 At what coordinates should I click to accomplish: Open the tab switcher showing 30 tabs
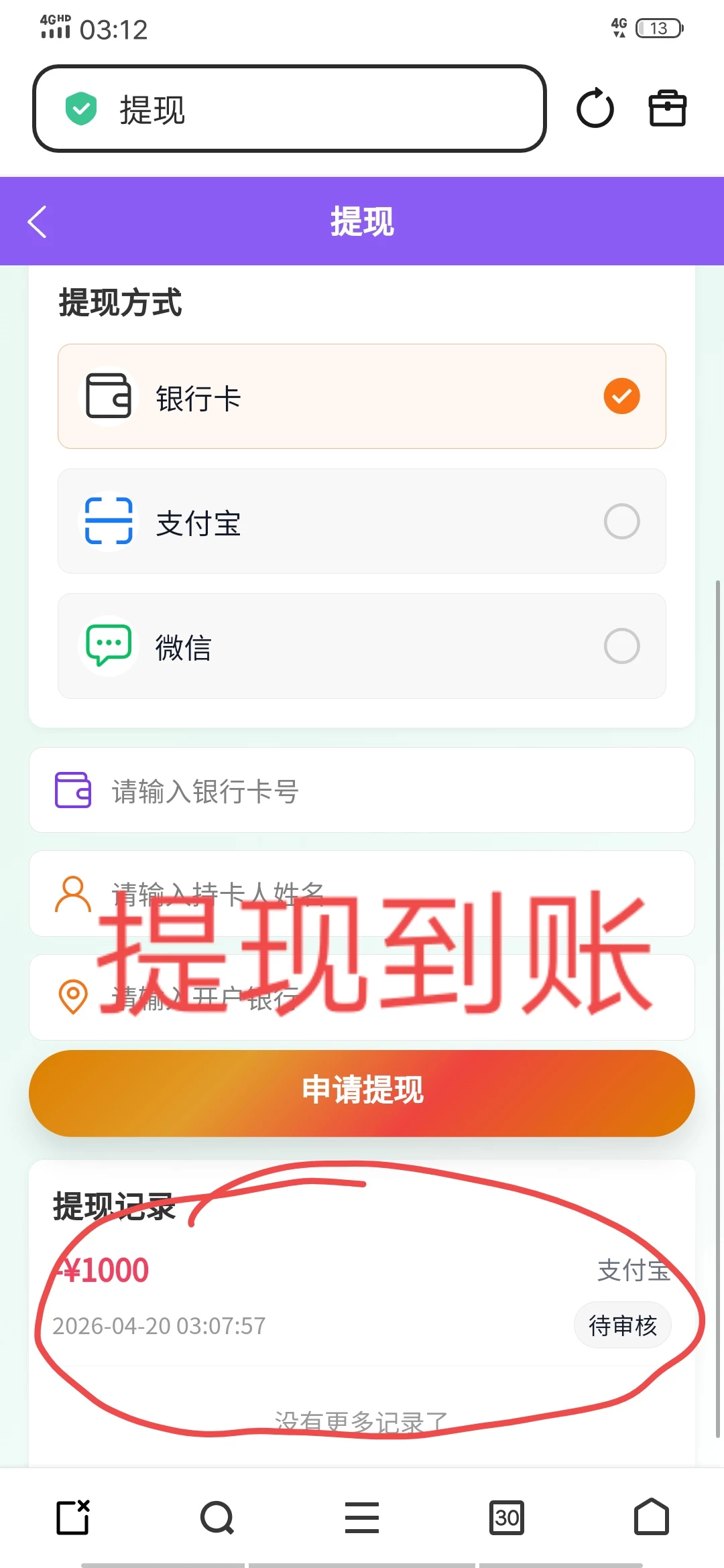pos(506,1518)
